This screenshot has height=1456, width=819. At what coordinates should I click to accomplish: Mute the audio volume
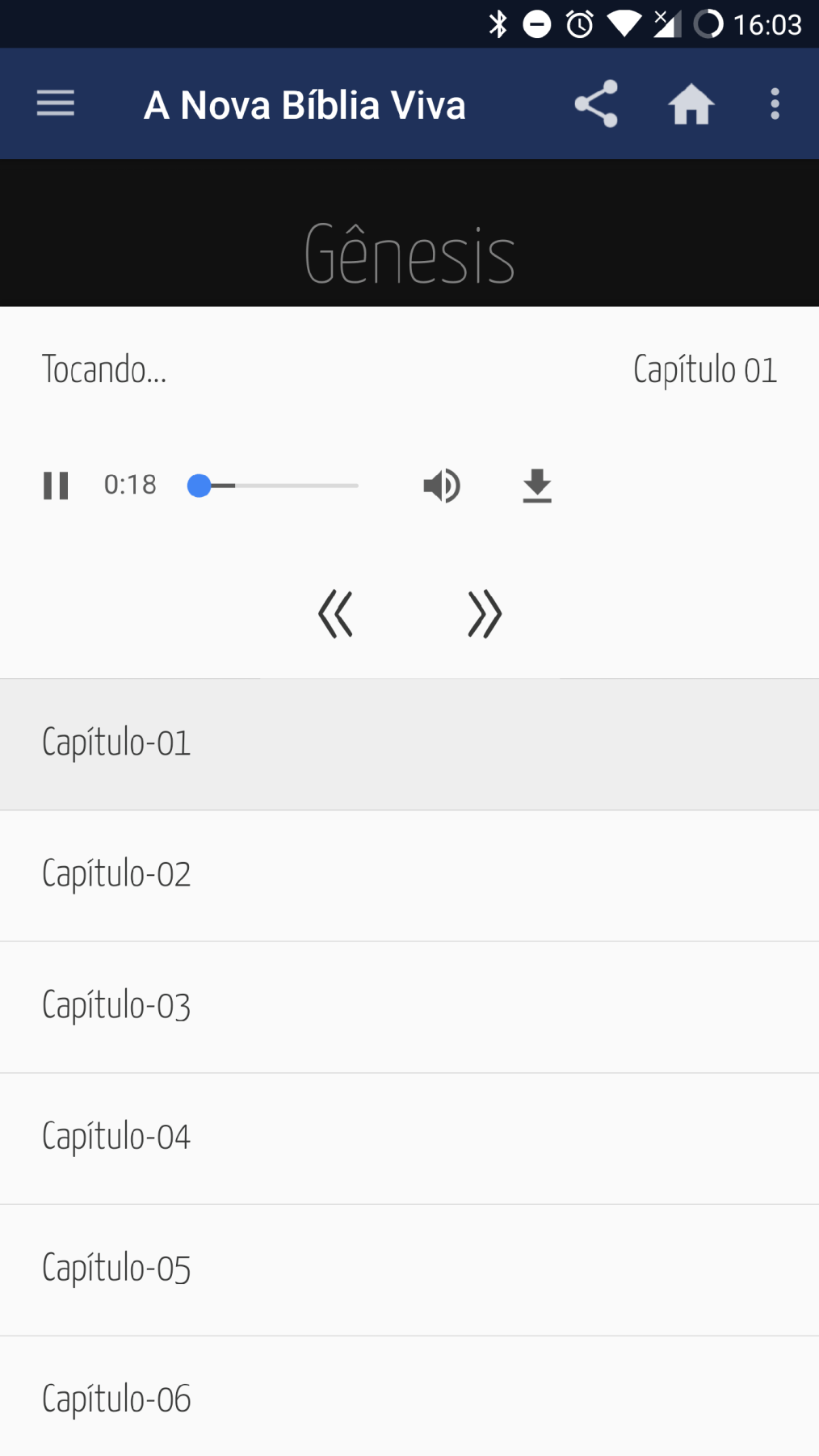coord(441,486)
